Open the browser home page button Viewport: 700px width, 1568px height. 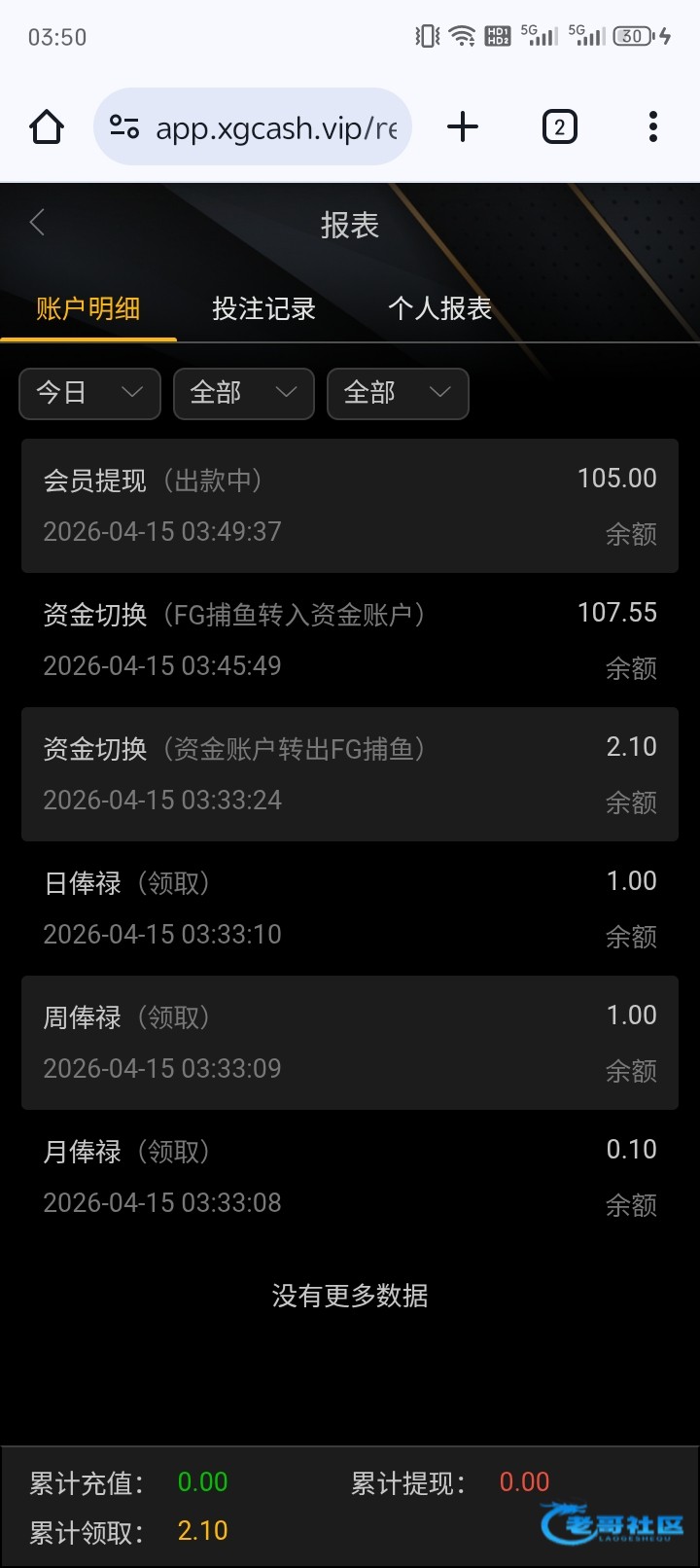tap(47, 127)
